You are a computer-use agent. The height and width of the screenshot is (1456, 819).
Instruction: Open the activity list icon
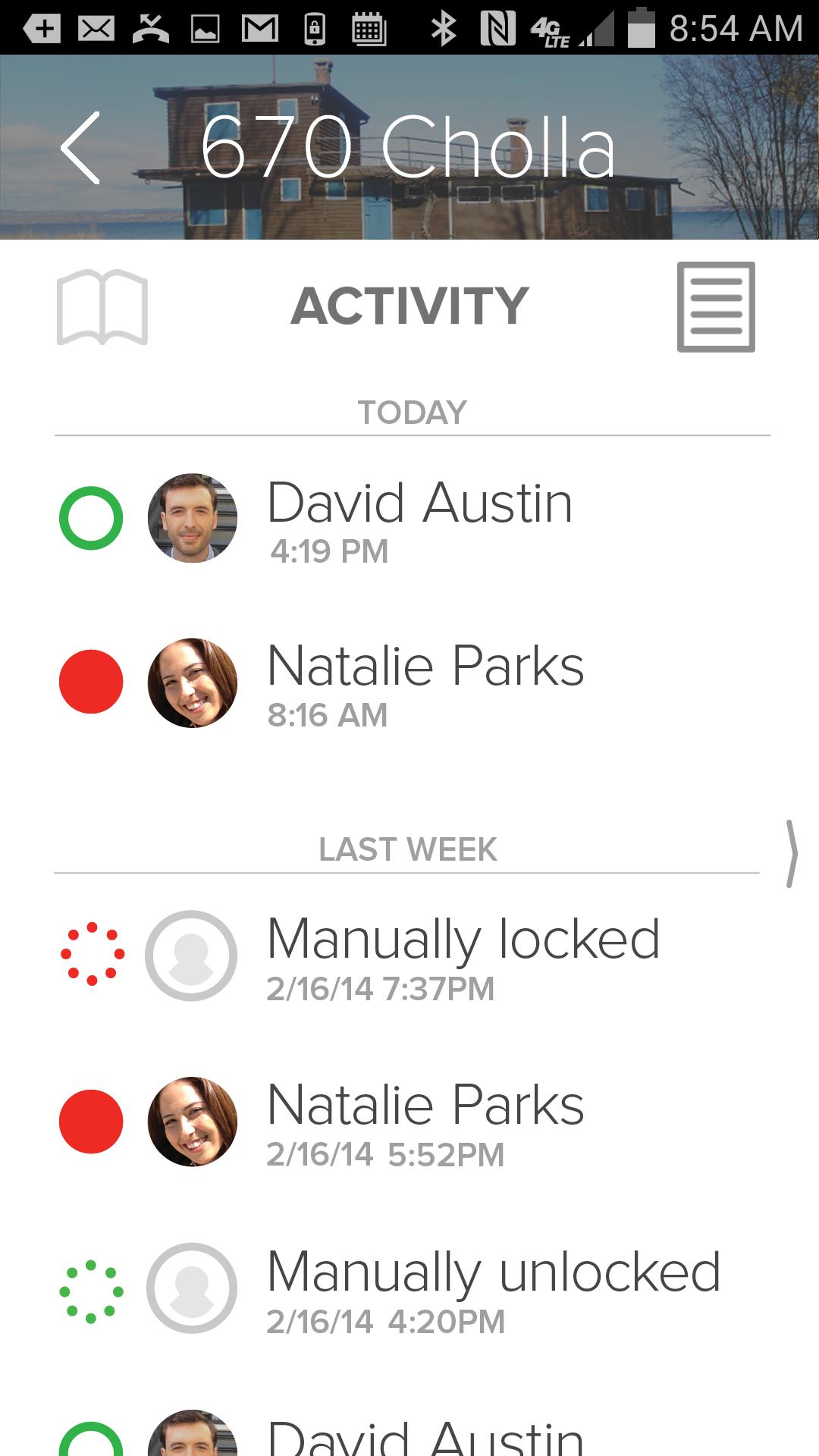click(x=716, y=307)
